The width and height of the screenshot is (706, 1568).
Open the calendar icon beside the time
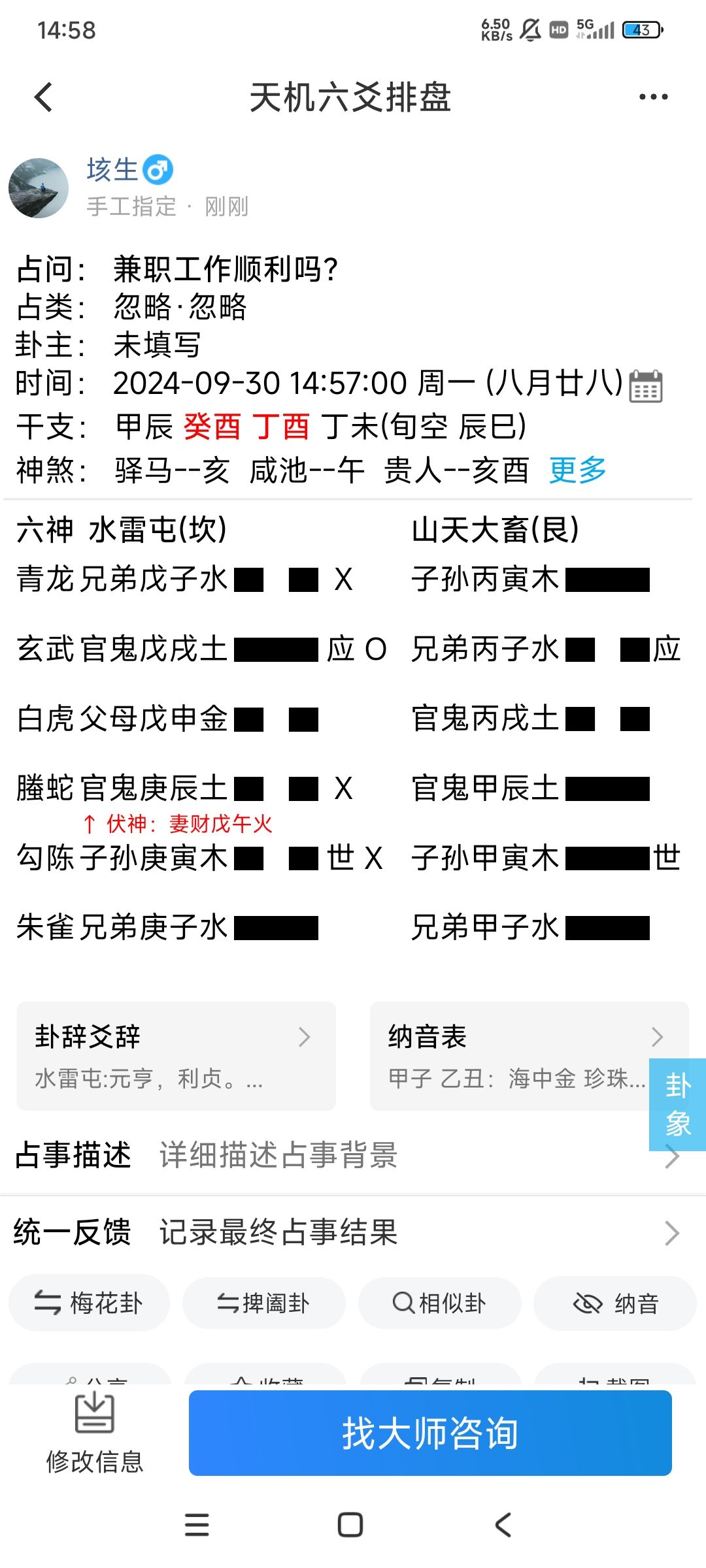[645, 385]
